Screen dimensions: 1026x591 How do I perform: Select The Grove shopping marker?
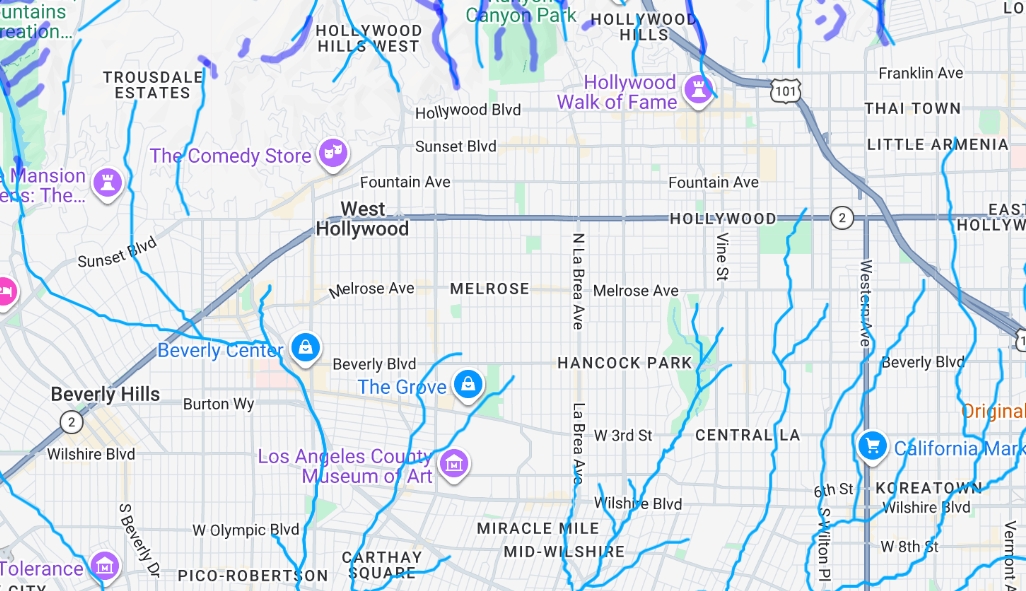(x=466, y=384)
